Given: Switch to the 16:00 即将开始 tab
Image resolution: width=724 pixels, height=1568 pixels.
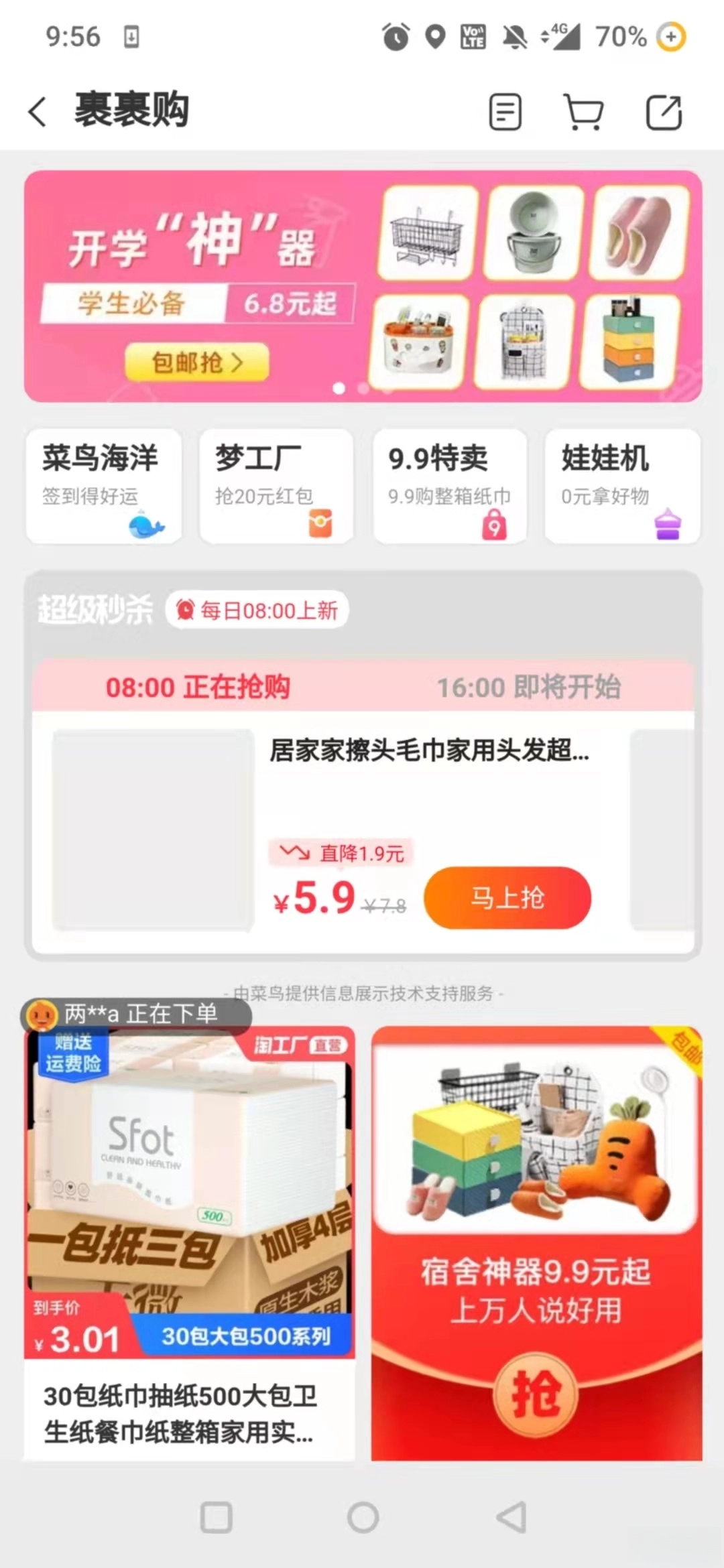Looking at the screenshot, I should click(532, 687).
